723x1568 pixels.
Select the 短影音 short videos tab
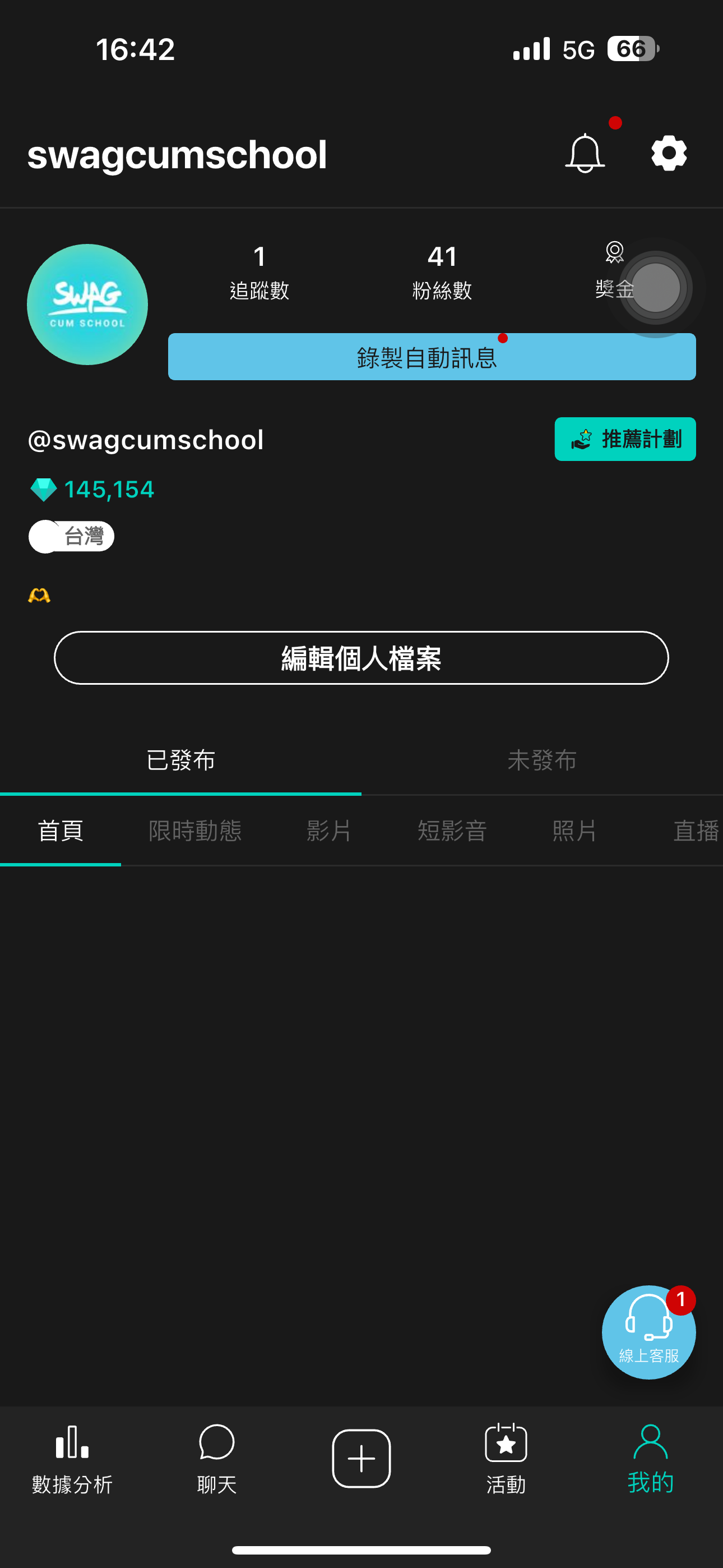point(452,831)
